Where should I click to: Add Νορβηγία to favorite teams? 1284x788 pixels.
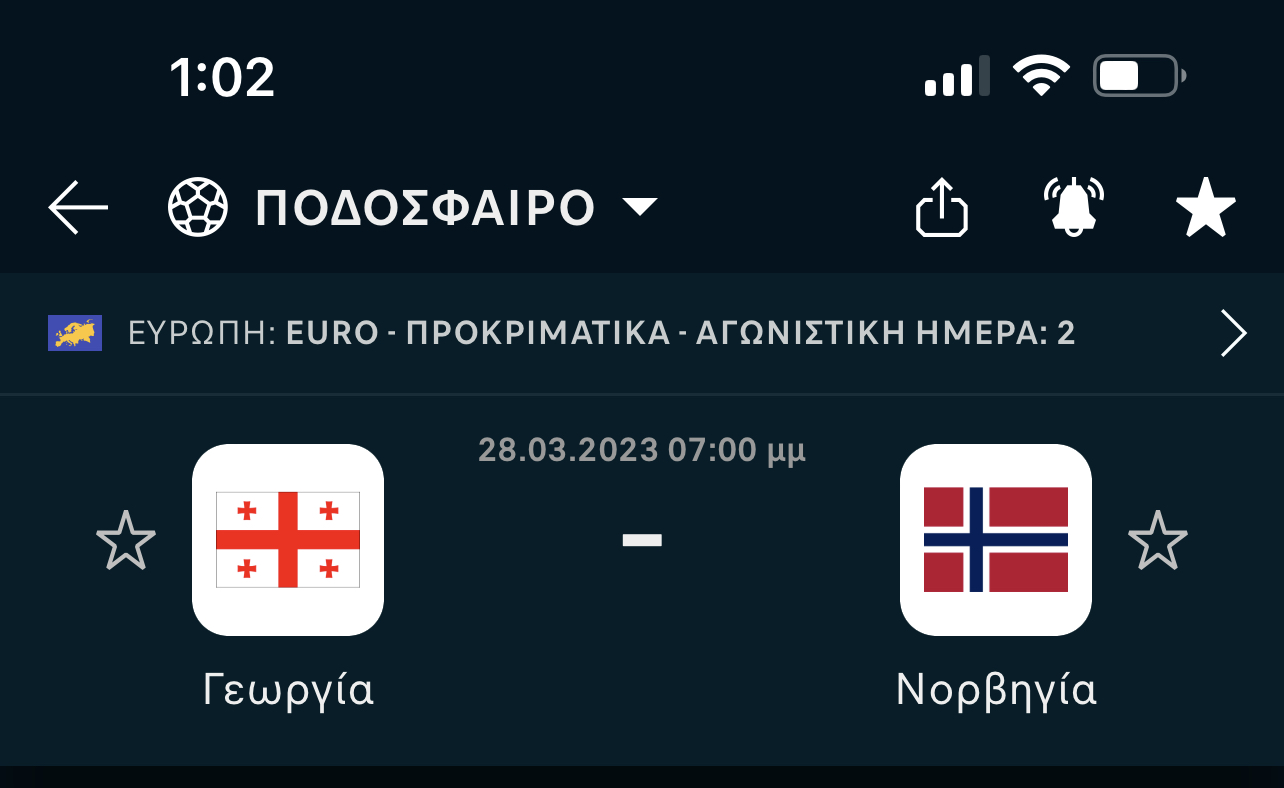pos(1157,540)
